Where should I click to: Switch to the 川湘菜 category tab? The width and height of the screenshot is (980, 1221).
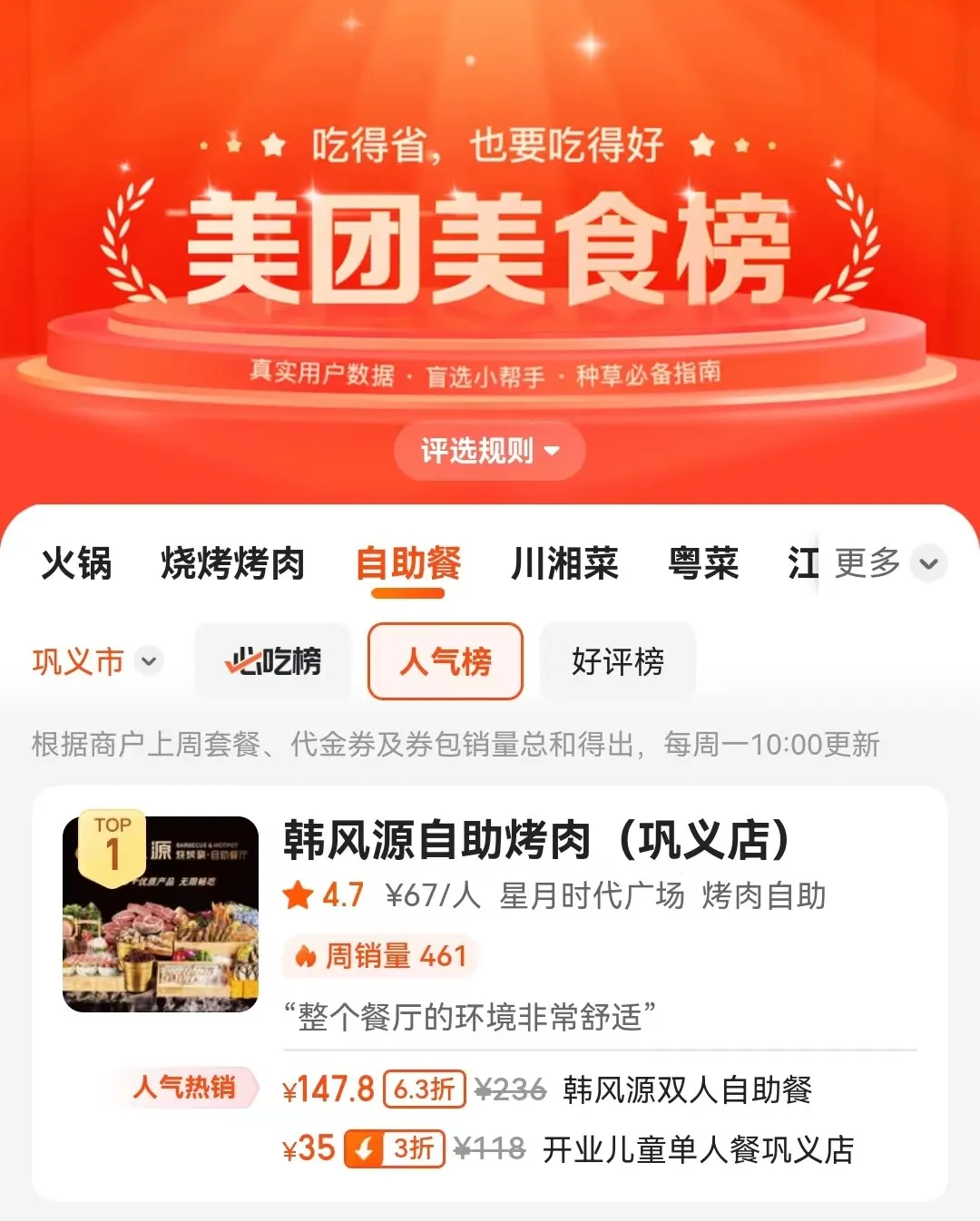coord(564,562)
